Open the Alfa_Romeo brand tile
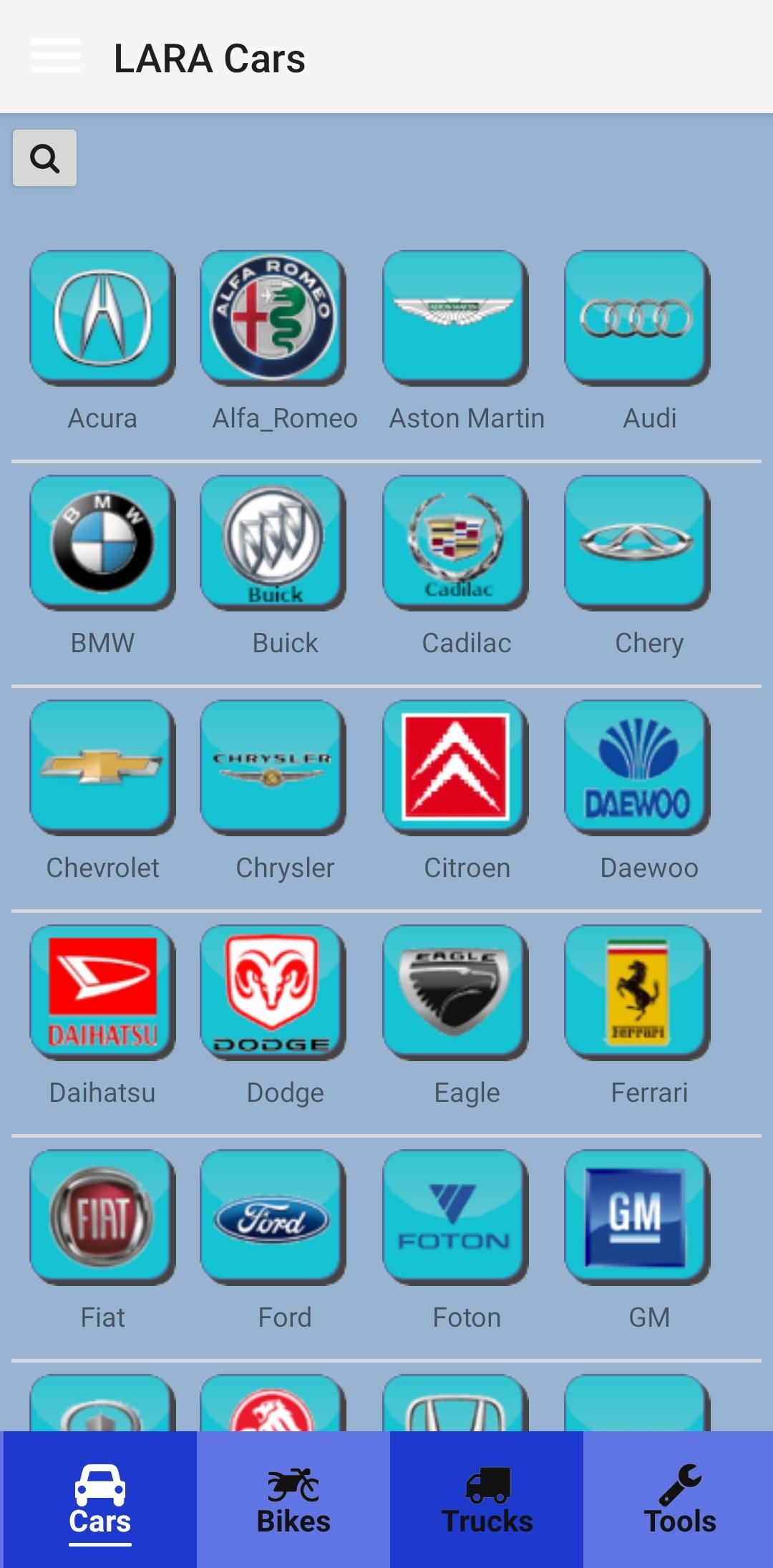Image resolution: width=773 pixels, height=1568 pixels. click(x=273, y=317)
